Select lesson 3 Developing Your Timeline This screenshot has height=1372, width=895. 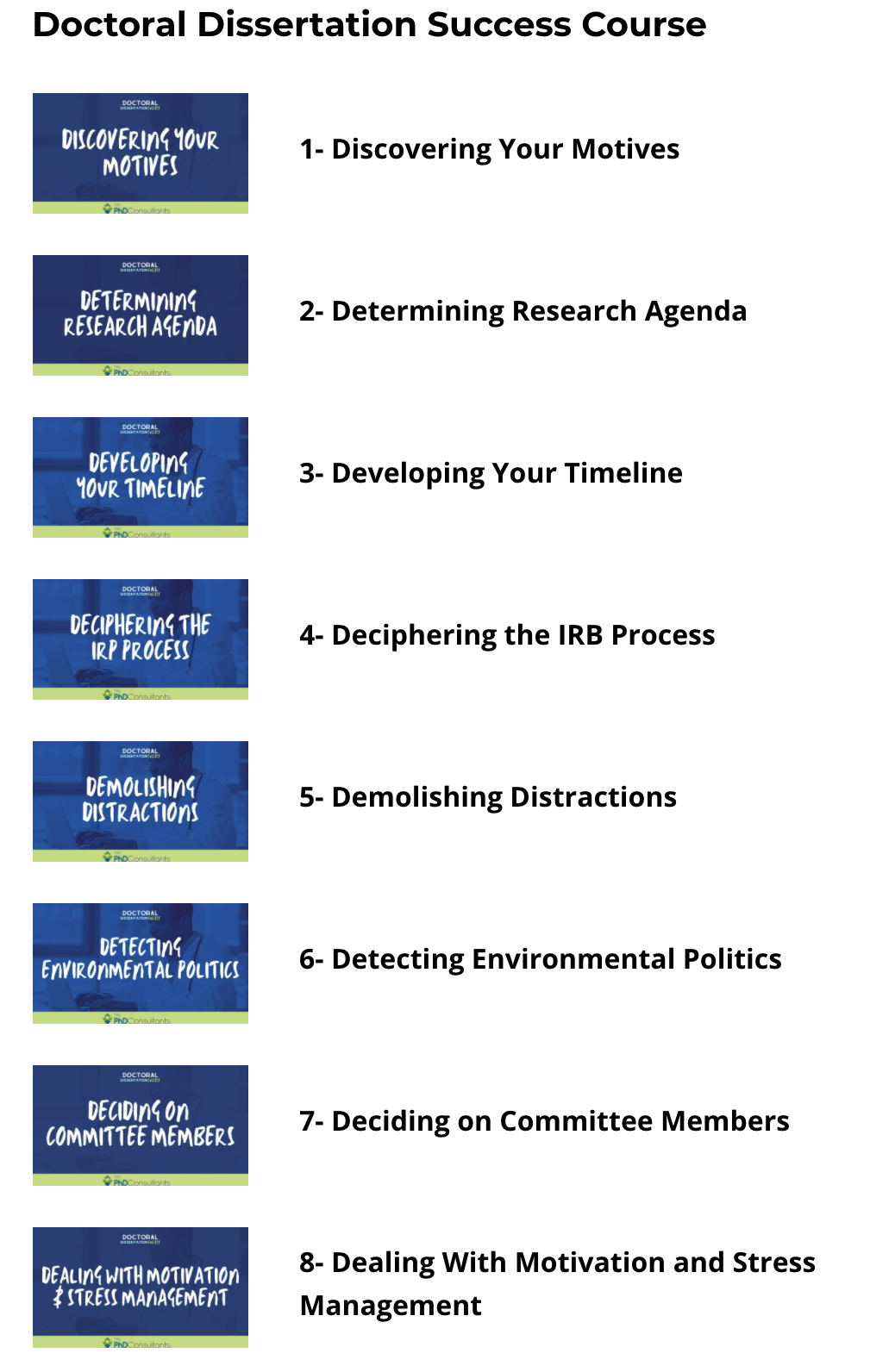pyautogui.click(x=491, y=473)
